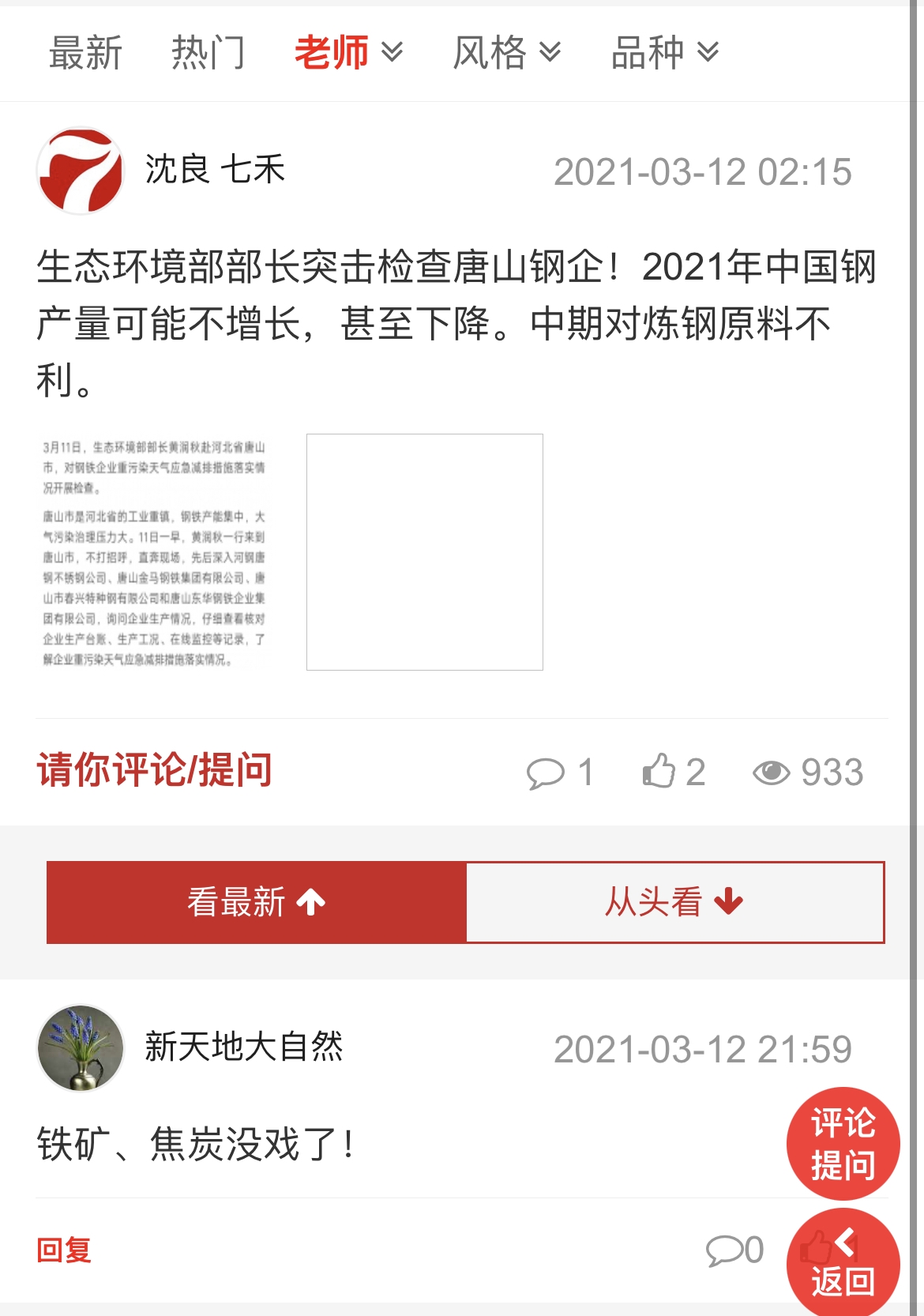The width and height of the screenshot is (924, 1316).
Task: Switch to the 热门 tab
Action: (x=208, y=54)
